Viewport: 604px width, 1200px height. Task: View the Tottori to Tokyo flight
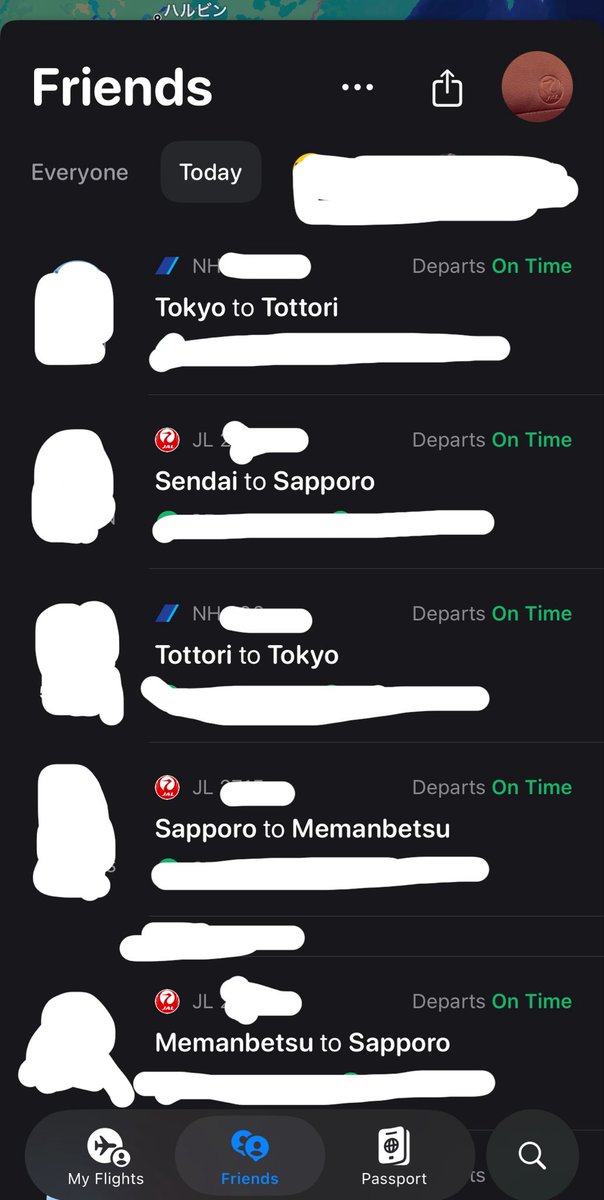click(x=302, y=656)
